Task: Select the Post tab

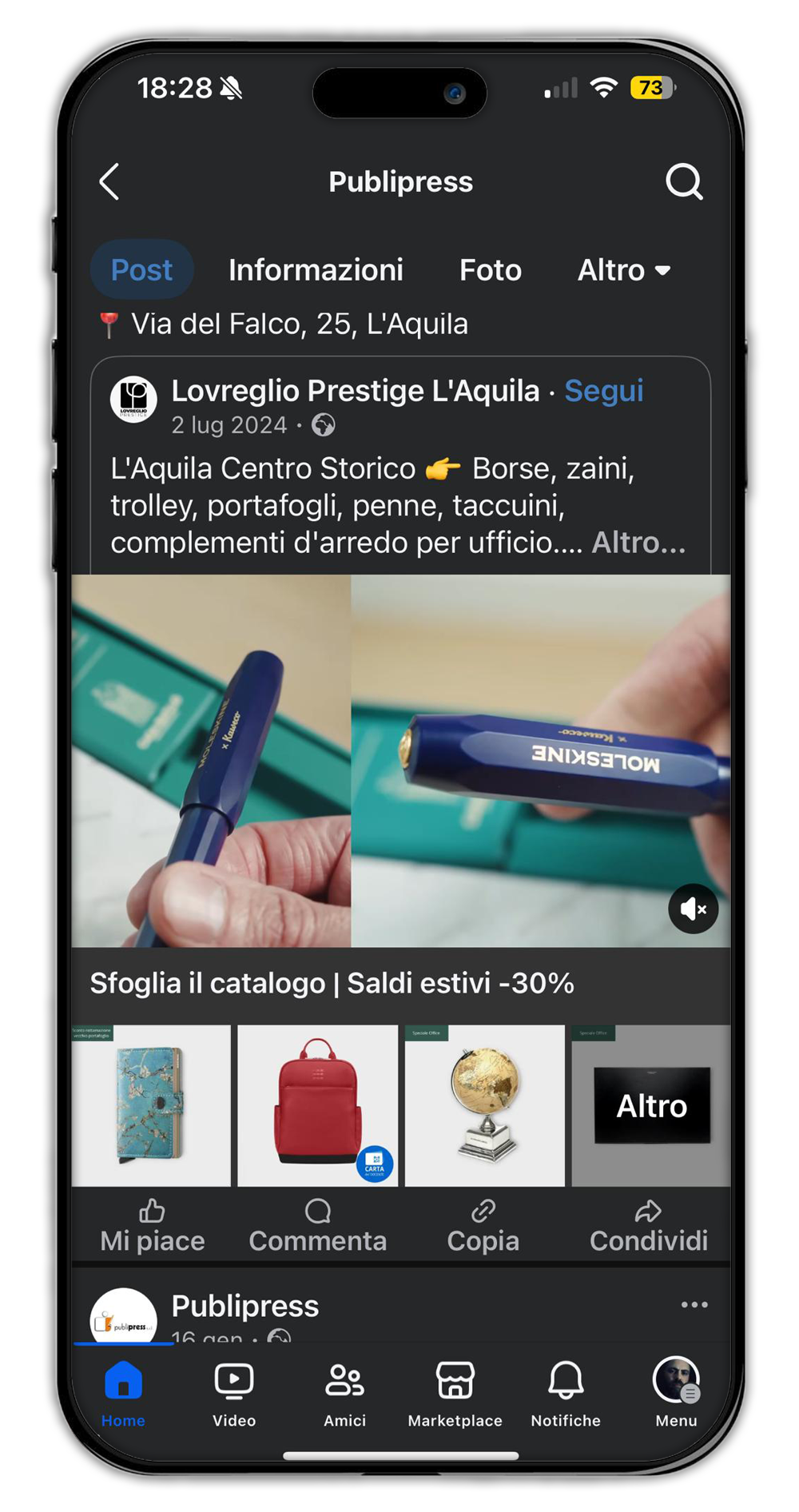Action: tap(141, 270)
